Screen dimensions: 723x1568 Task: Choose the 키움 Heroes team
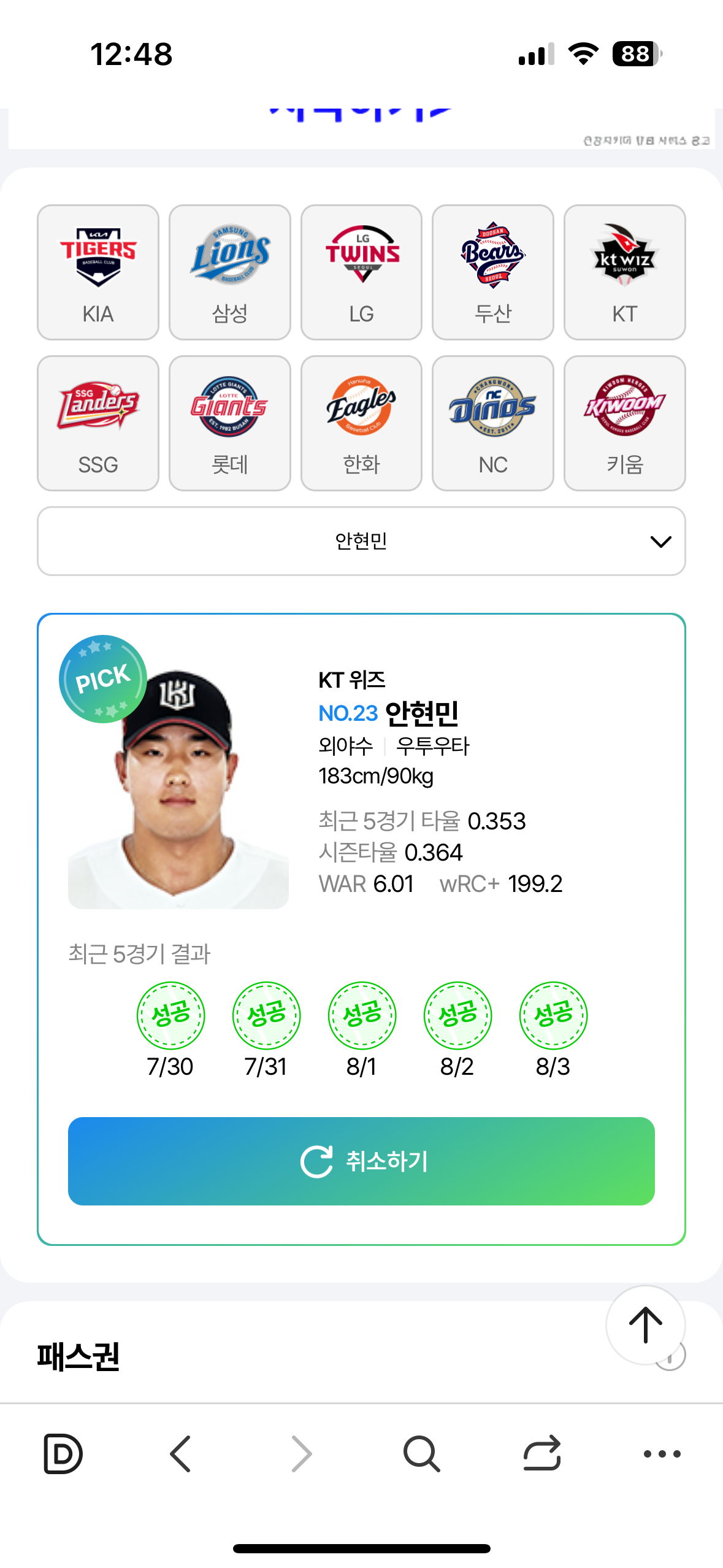pyautogui.click(x=624, y=423)
